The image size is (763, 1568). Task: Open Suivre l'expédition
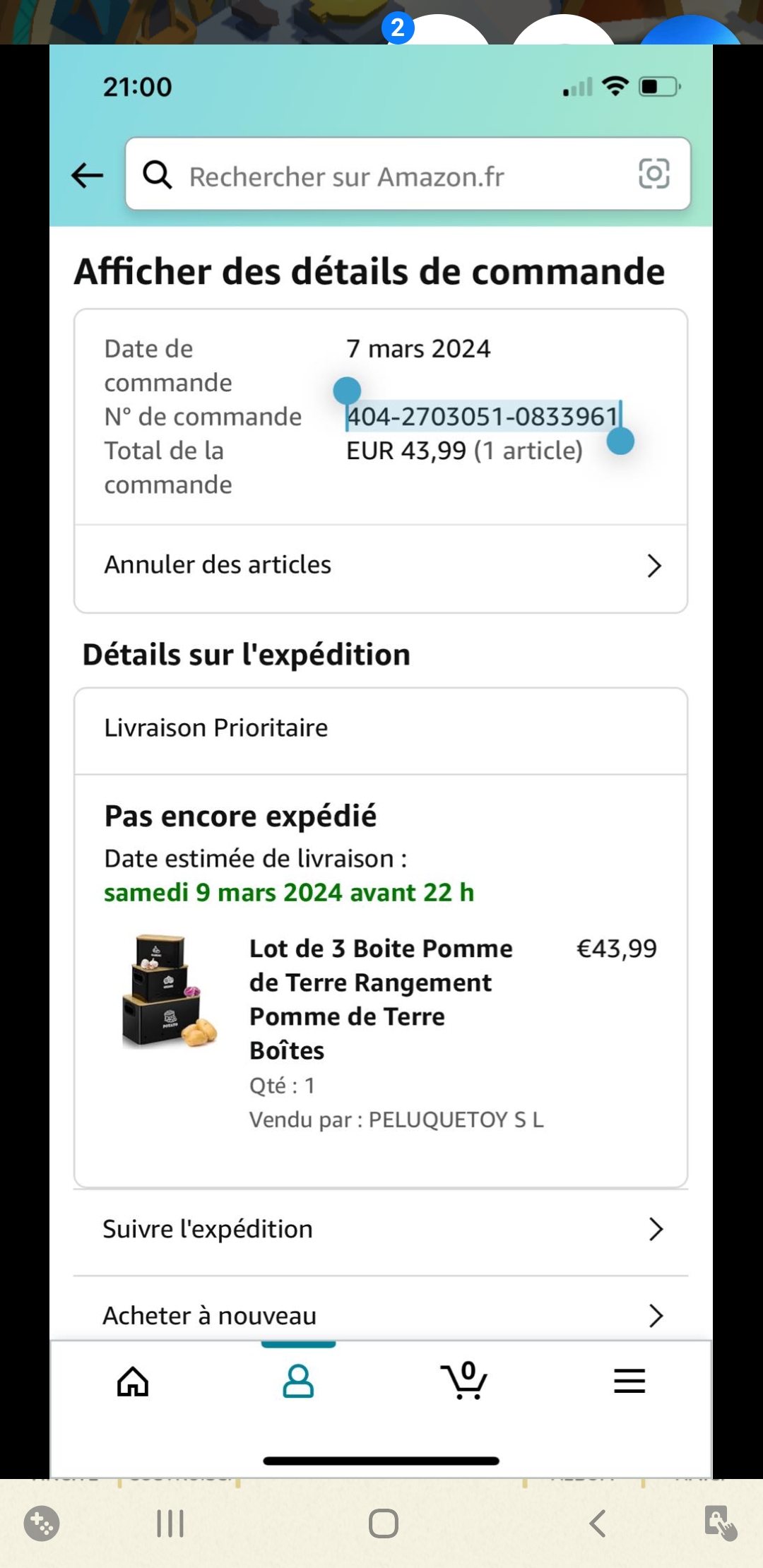(x=381, y=1230)
